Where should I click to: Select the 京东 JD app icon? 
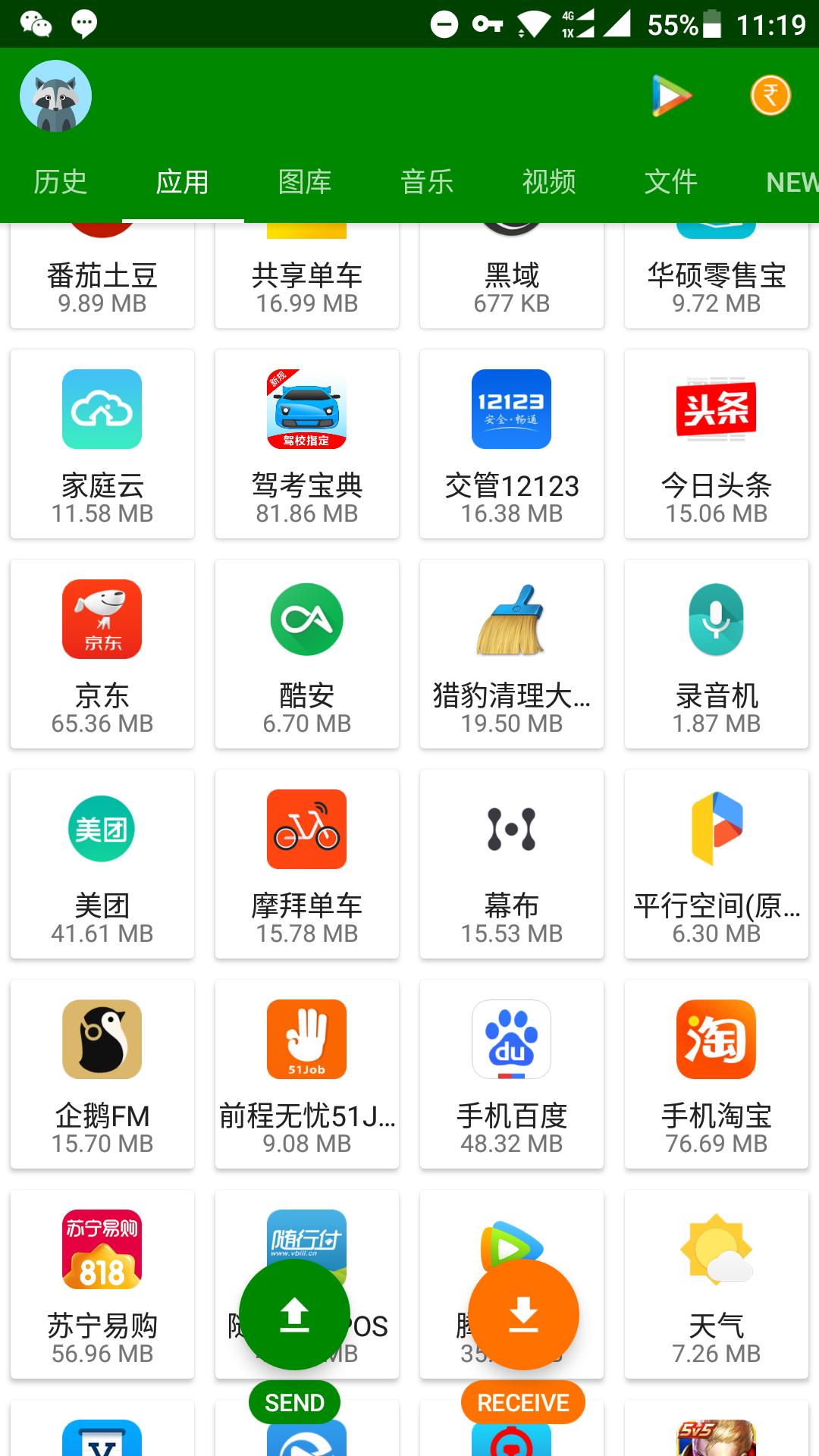pyautogui.click(x=102, y=619)
